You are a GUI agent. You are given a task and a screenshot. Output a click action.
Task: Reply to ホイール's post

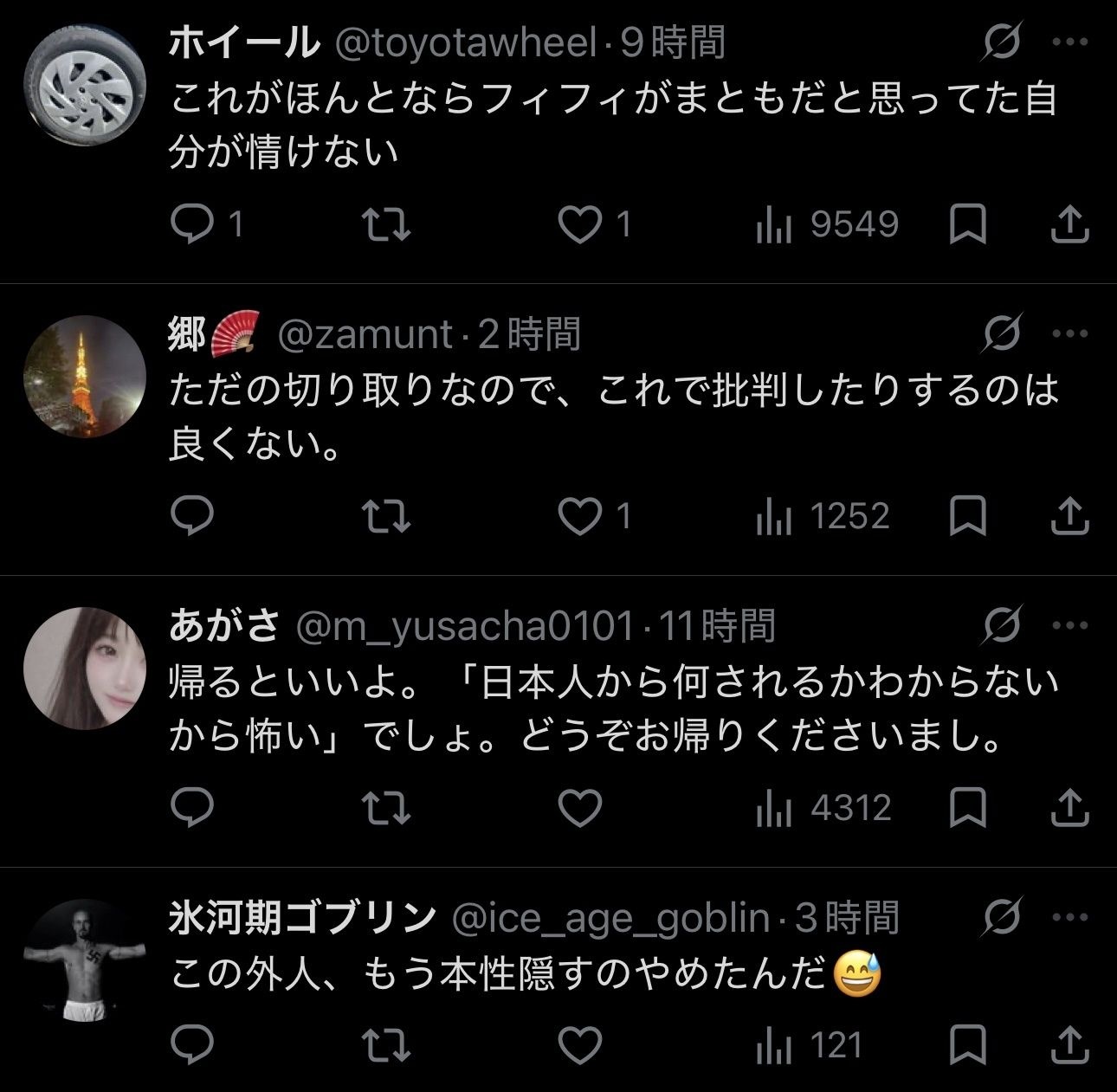click(191, 225)
